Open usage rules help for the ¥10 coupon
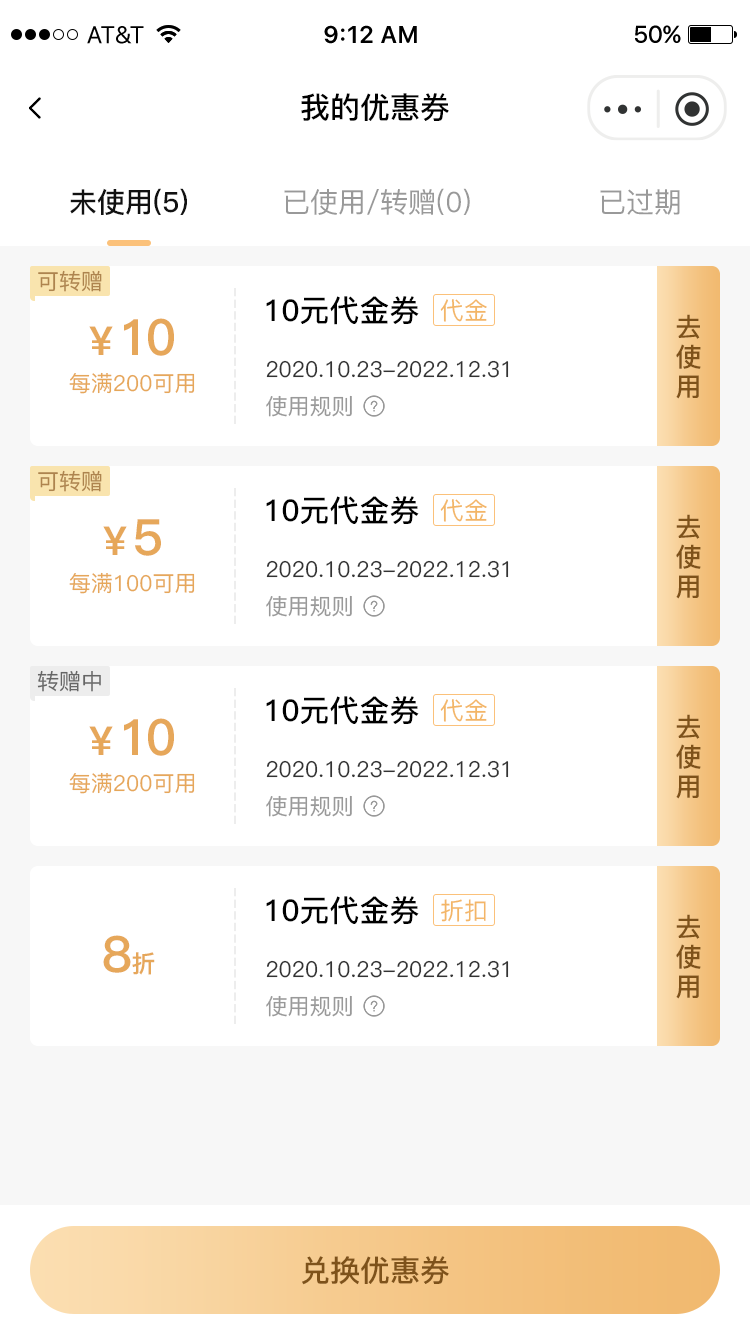This screenshot has height=1334, width=750. [374, 407]
